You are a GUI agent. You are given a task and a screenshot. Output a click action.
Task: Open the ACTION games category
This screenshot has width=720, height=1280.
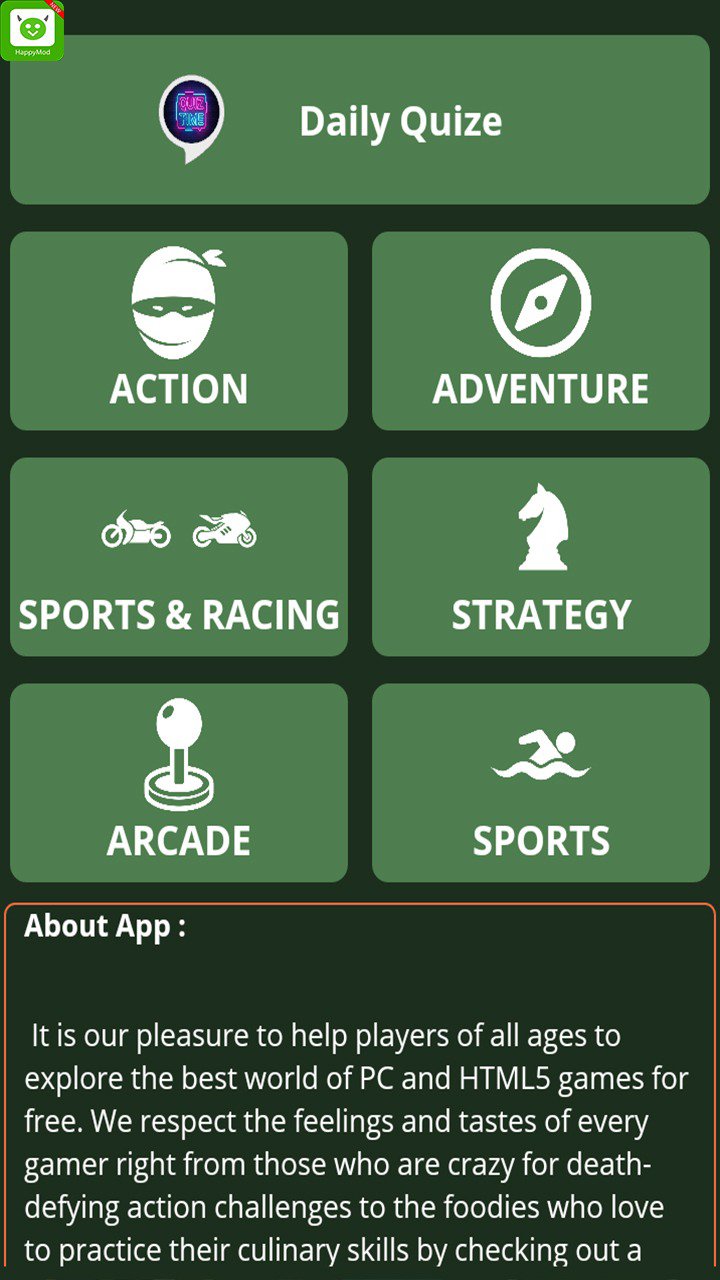click(180, 330)
